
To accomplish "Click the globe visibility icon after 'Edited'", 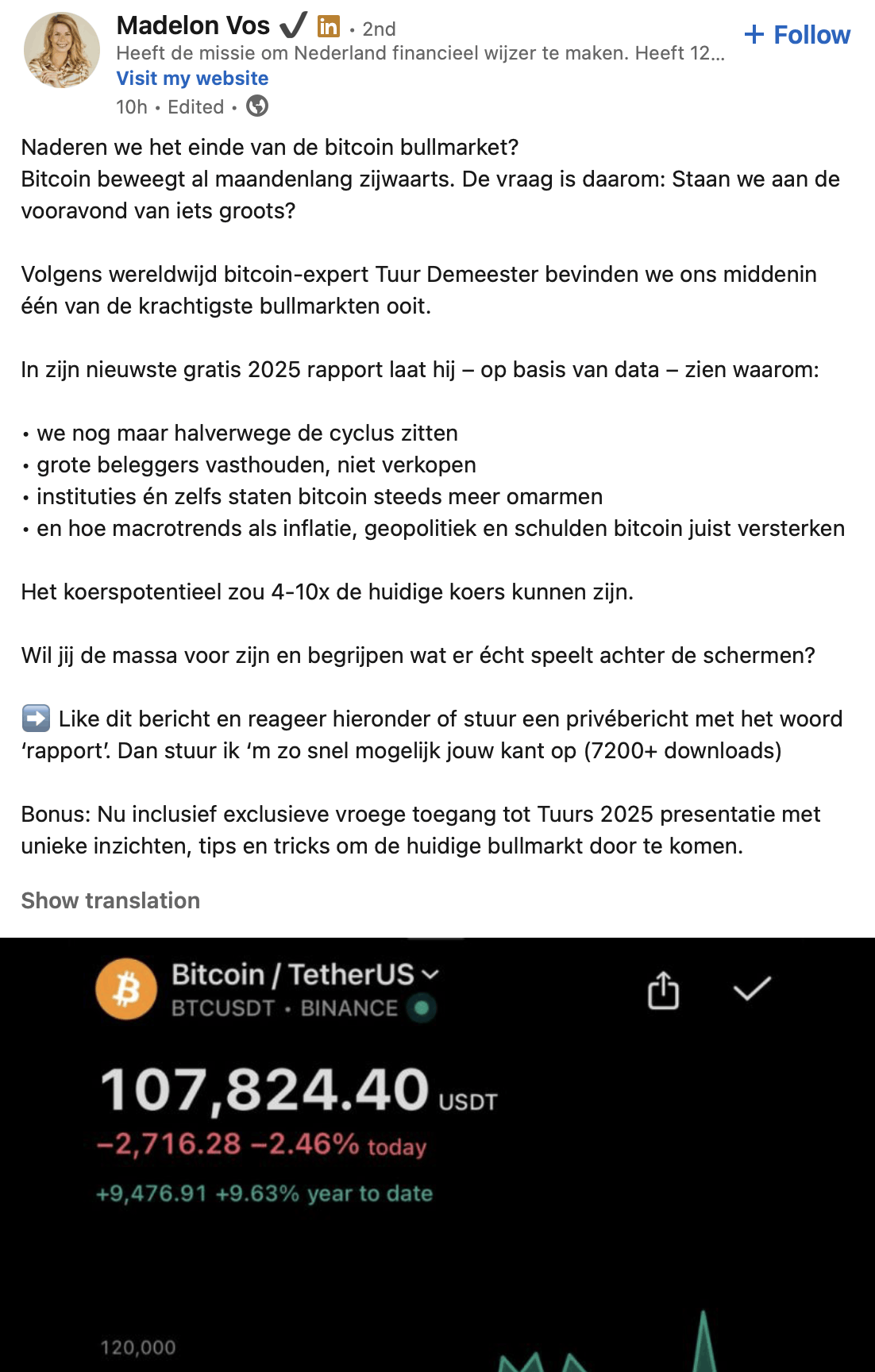I will (256, 106).
